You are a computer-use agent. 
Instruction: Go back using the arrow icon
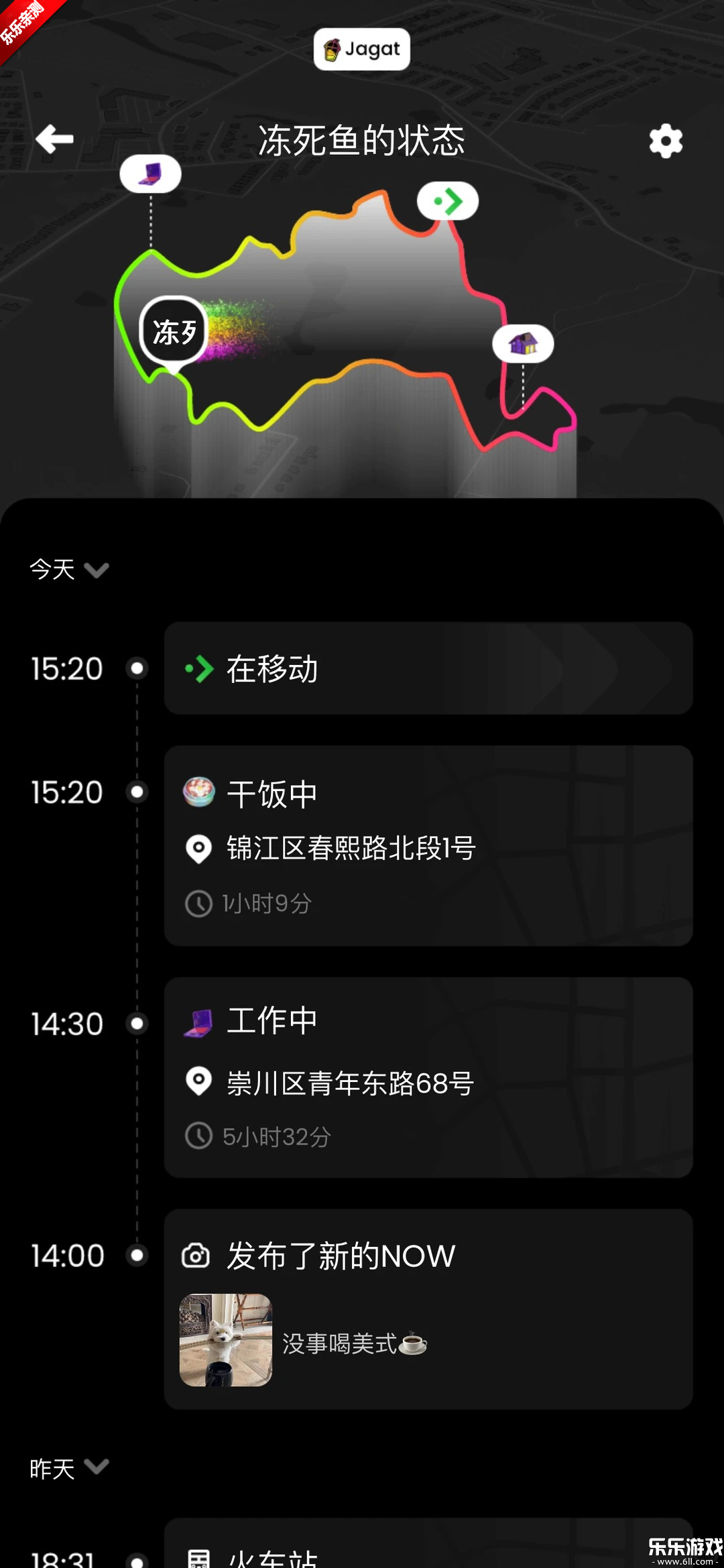pyautogui.click(x=55, y=139)
